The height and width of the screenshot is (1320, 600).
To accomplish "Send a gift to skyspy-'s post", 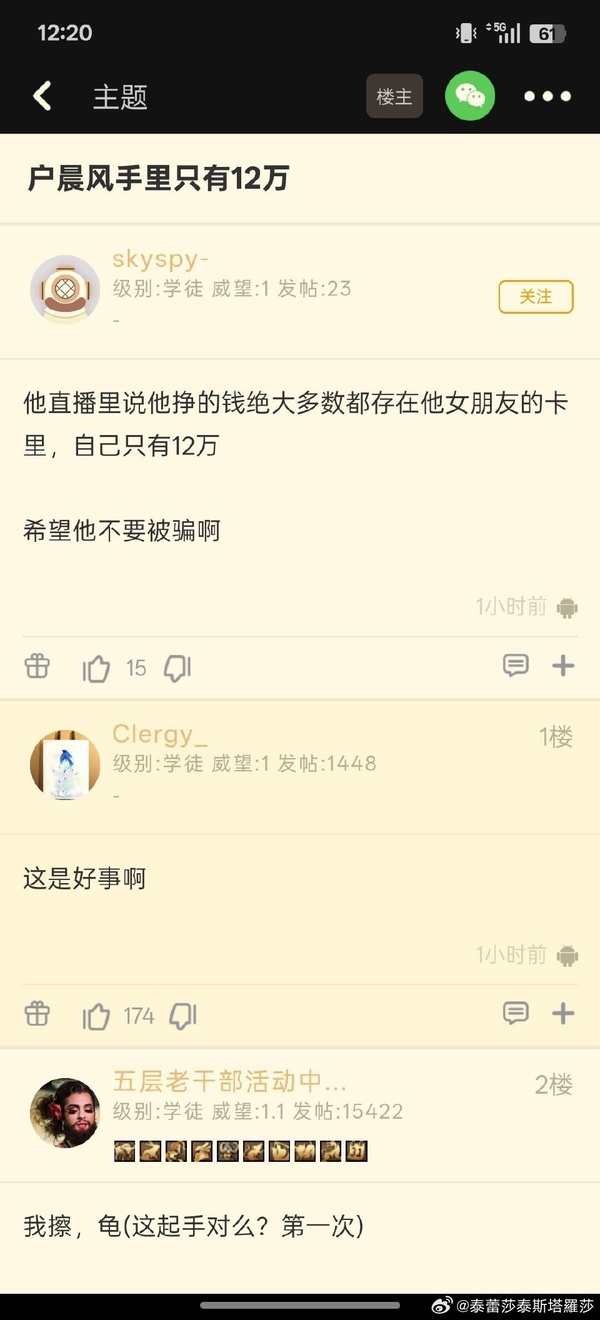I will pyautogui.click(x=37, y=666).
